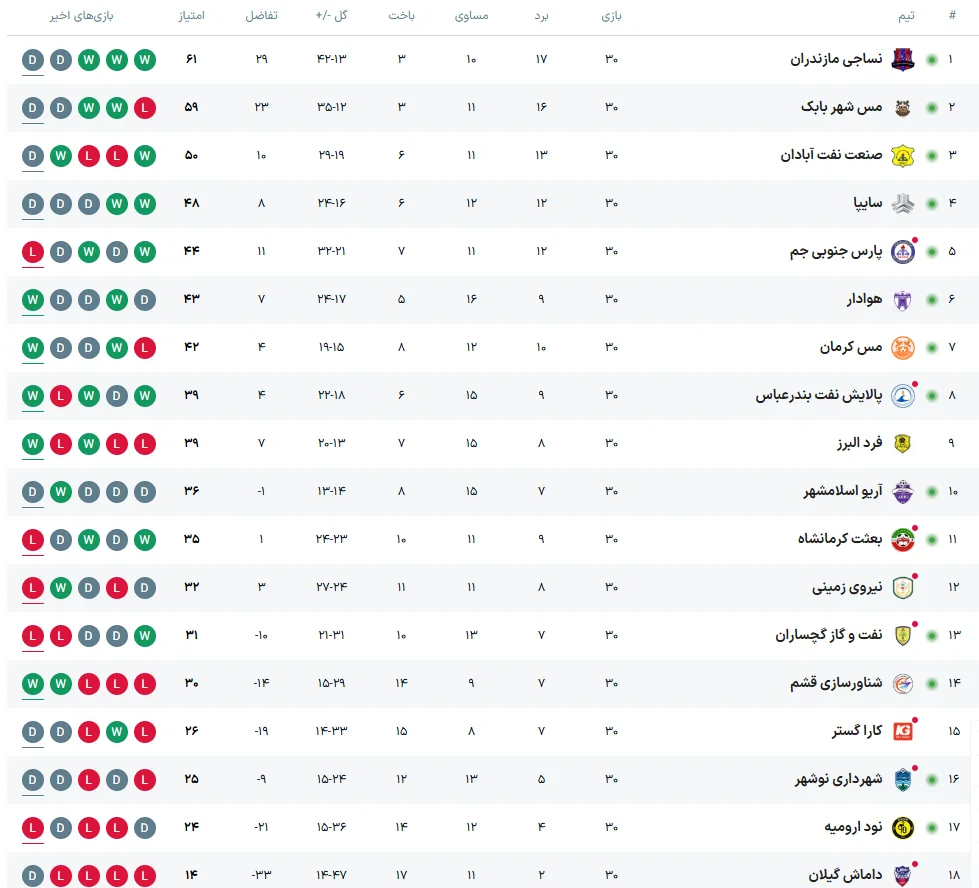Open نفت و گاز گچساران team

(493, 636)
